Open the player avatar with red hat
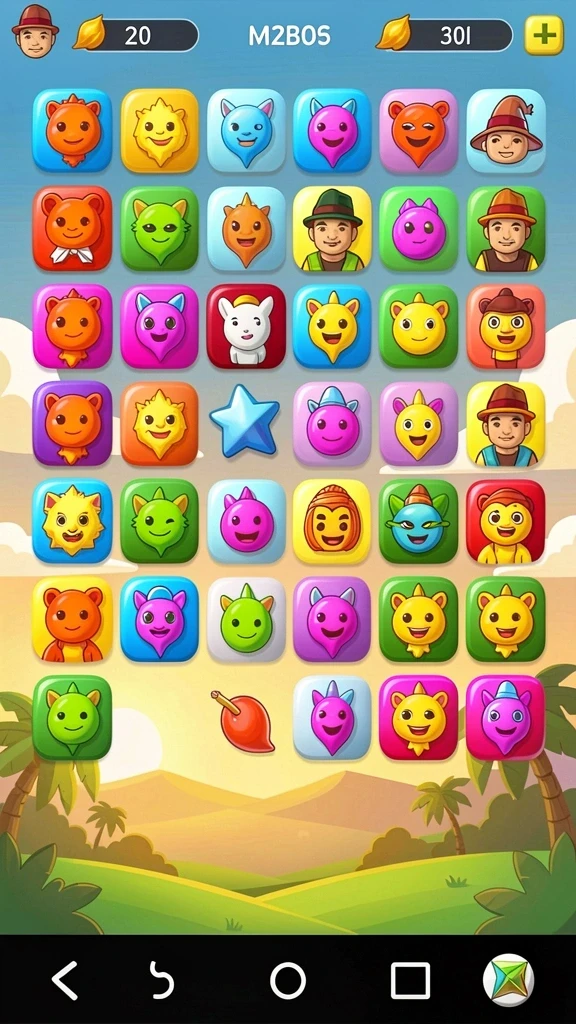 coord(35,29)
